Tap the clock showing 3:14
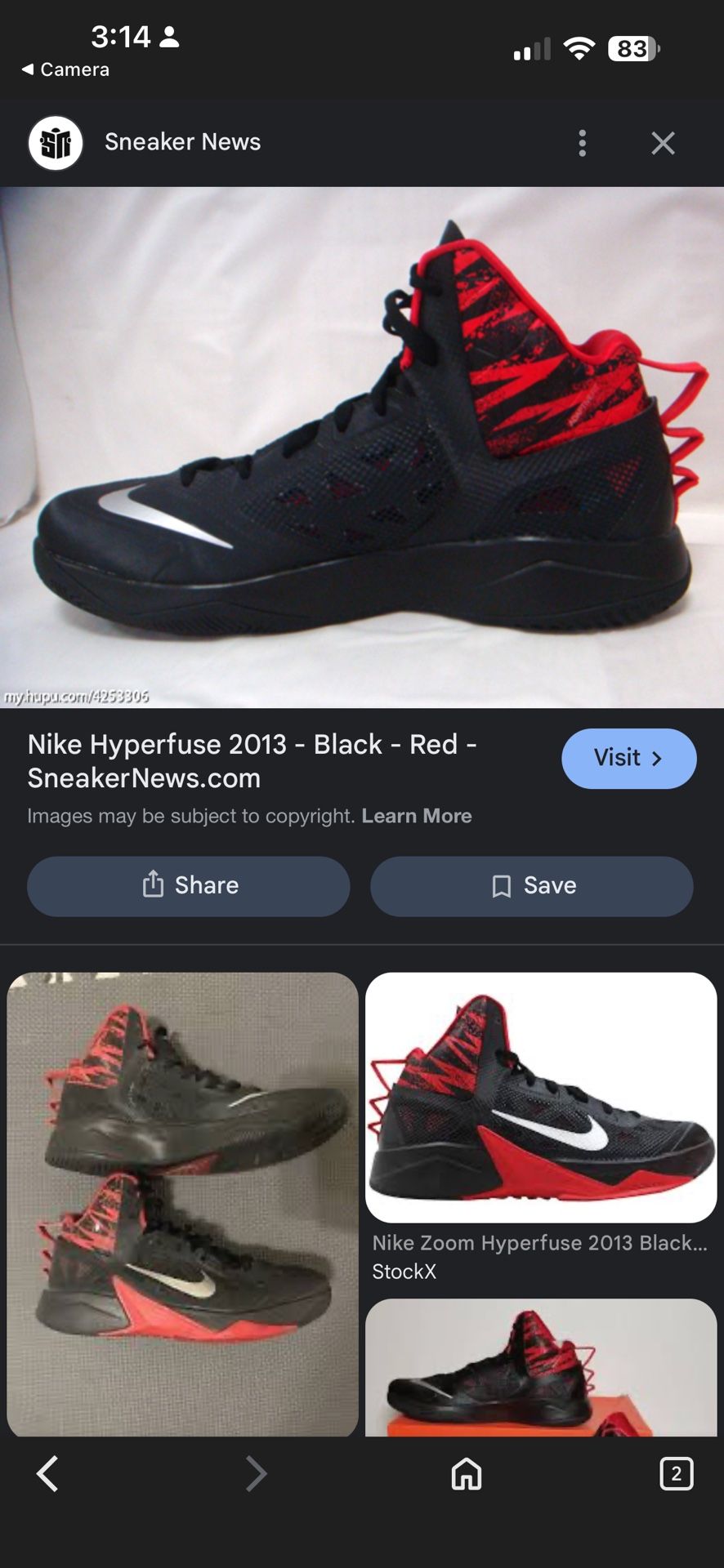 (123, 37)
